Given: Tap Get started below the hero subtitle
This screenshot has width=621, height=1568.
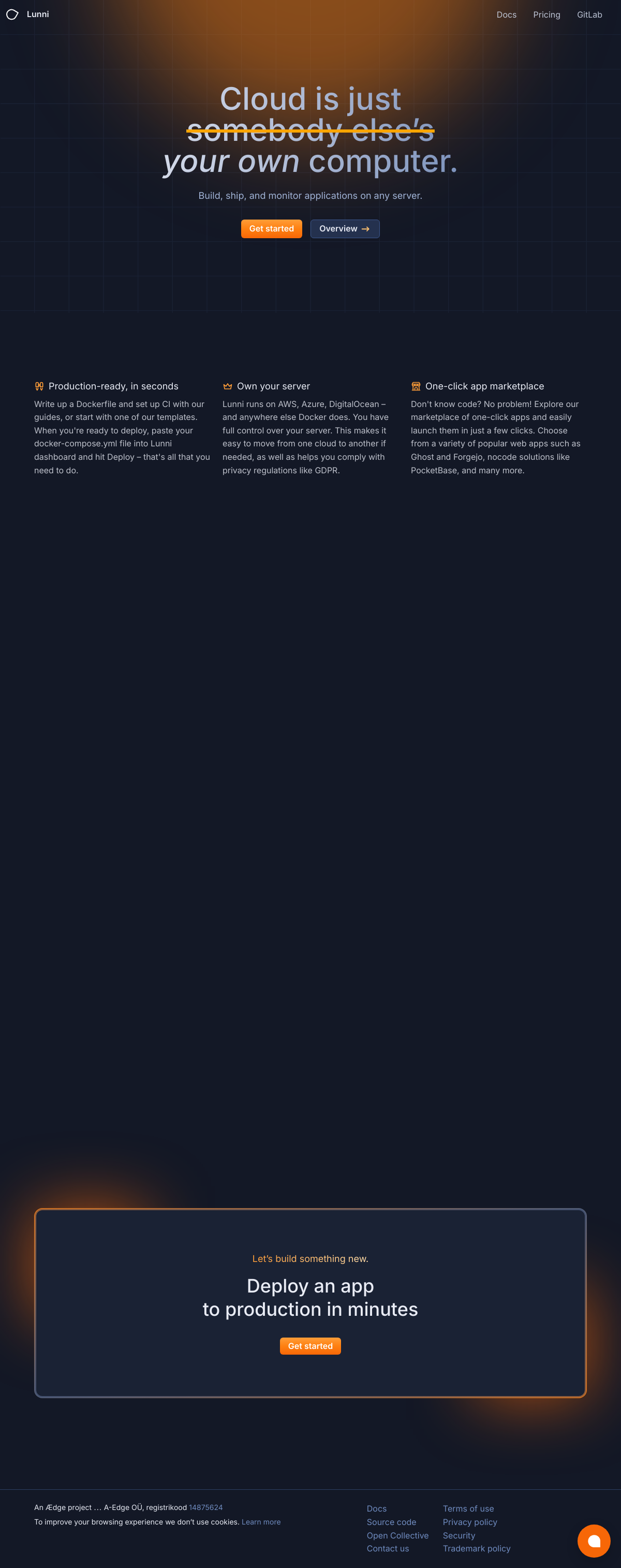Looking at the screenshot, I should pyautogui.click(x=271, y=229).
